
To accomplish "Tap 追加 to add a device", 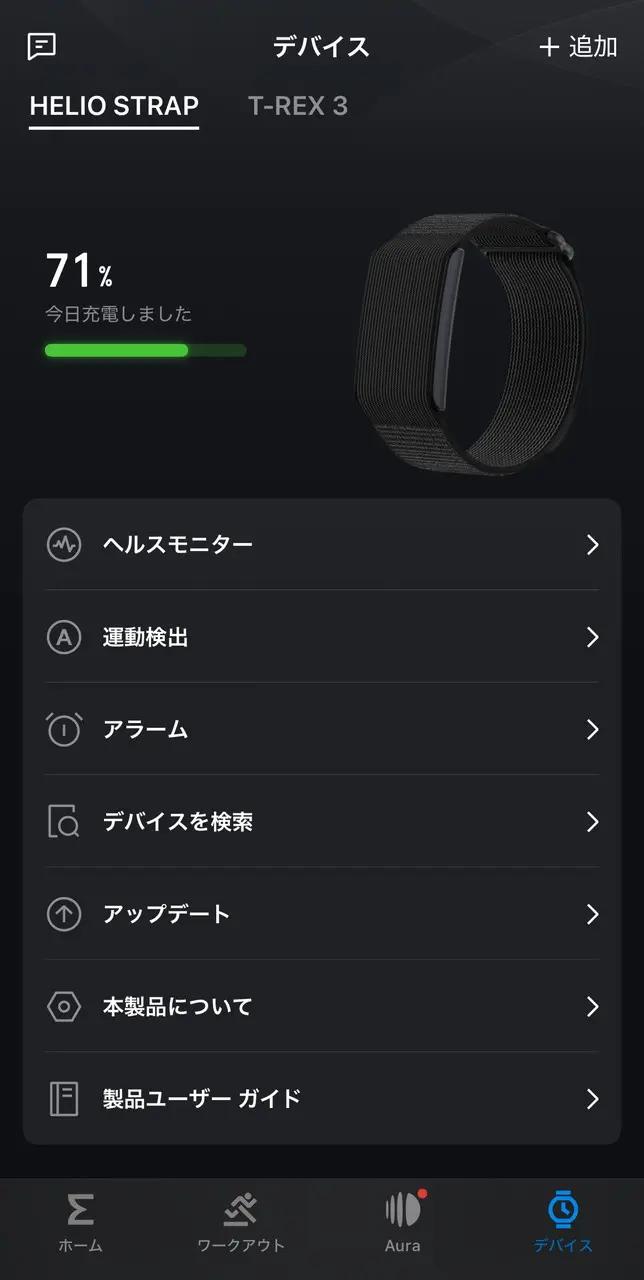I will (578, 47).
